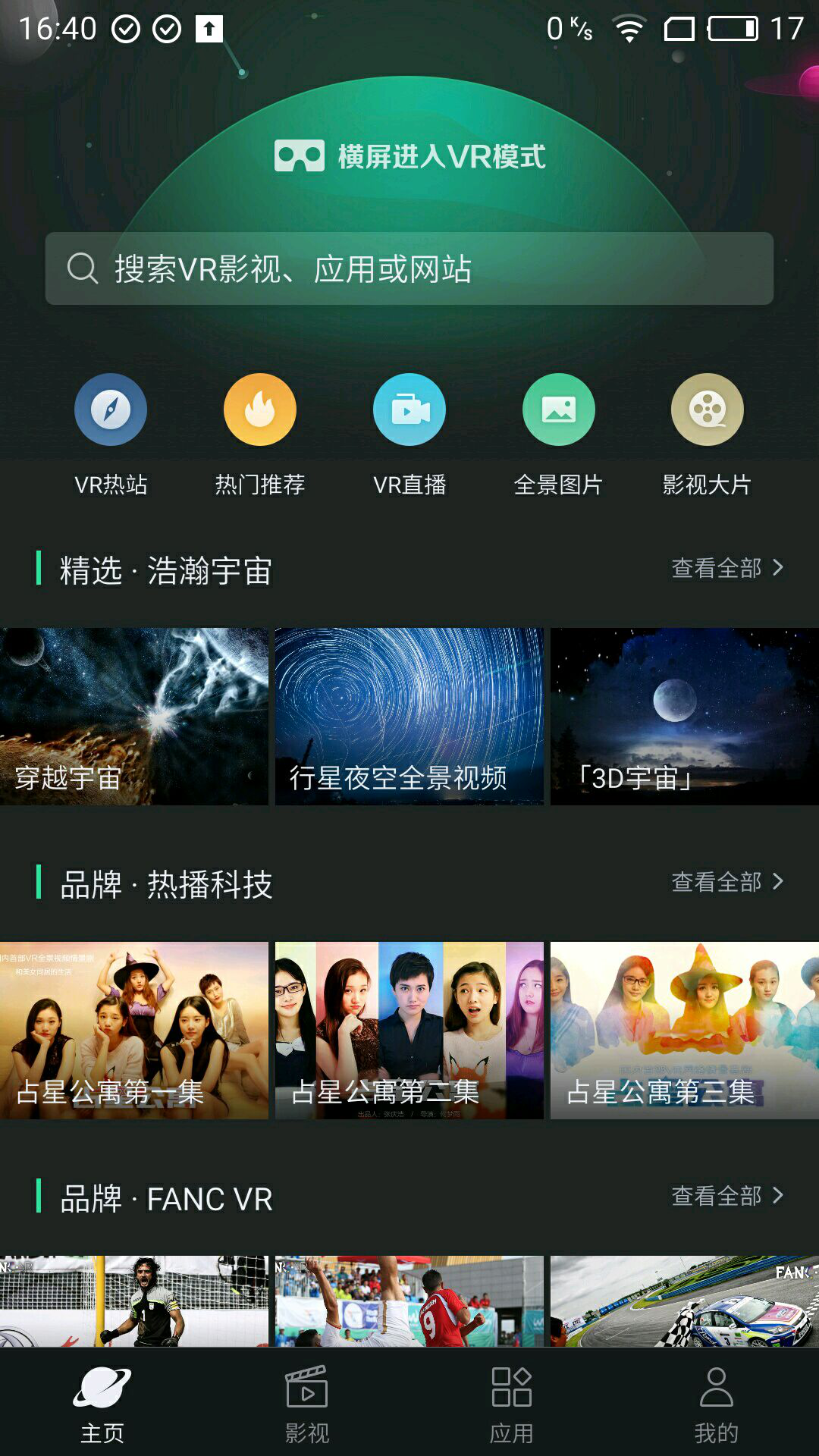The width and height of the screenshot is (819, 1456).
Task: Open the 影视大片 category
Action: tap(708, 434)
